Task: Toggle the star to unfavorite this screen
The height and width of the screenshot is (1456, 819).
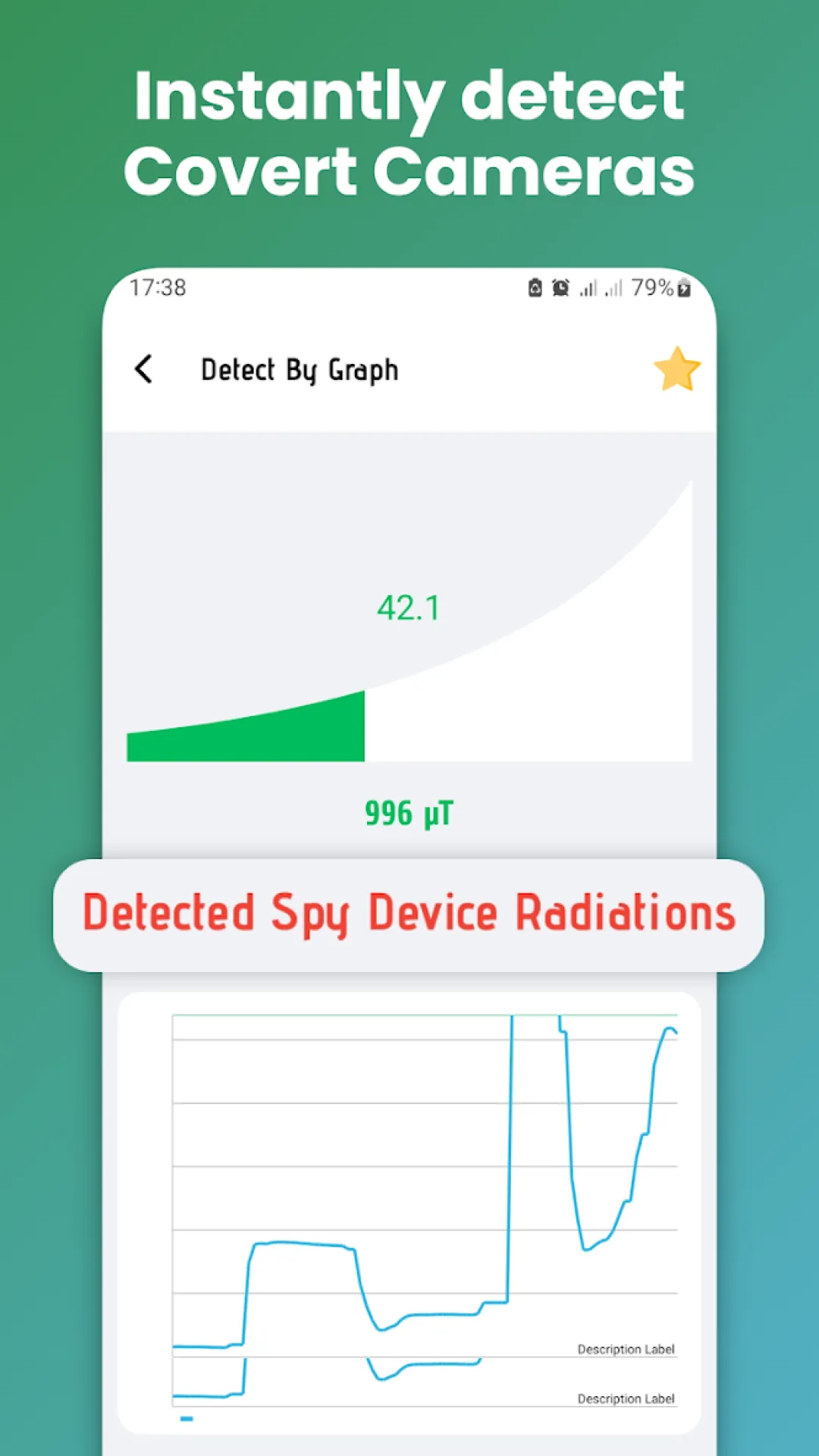Action: coord(676,369)
